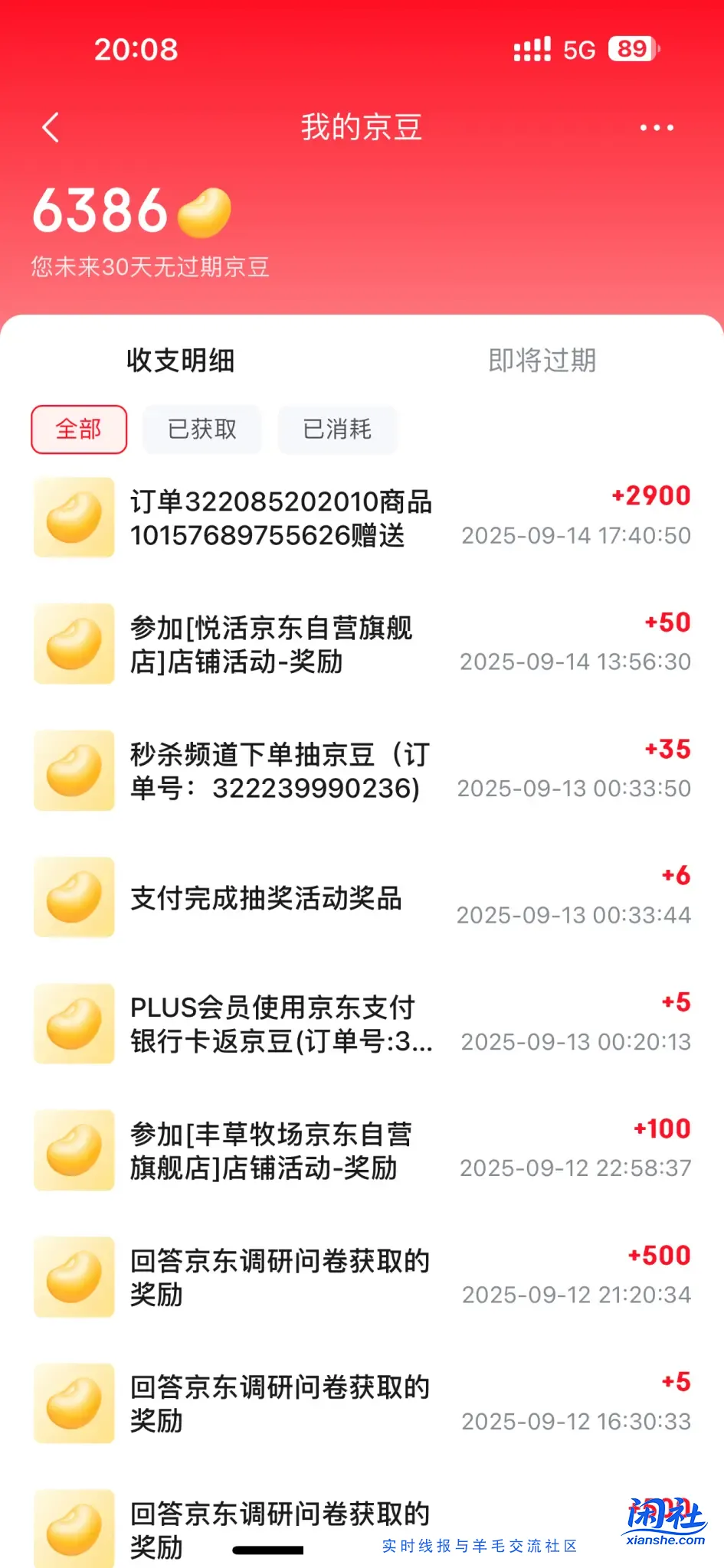Viewport: 724px width, 1568px height.
Task: Select the 全部 filter chip
Action: [x=78, y=430]
